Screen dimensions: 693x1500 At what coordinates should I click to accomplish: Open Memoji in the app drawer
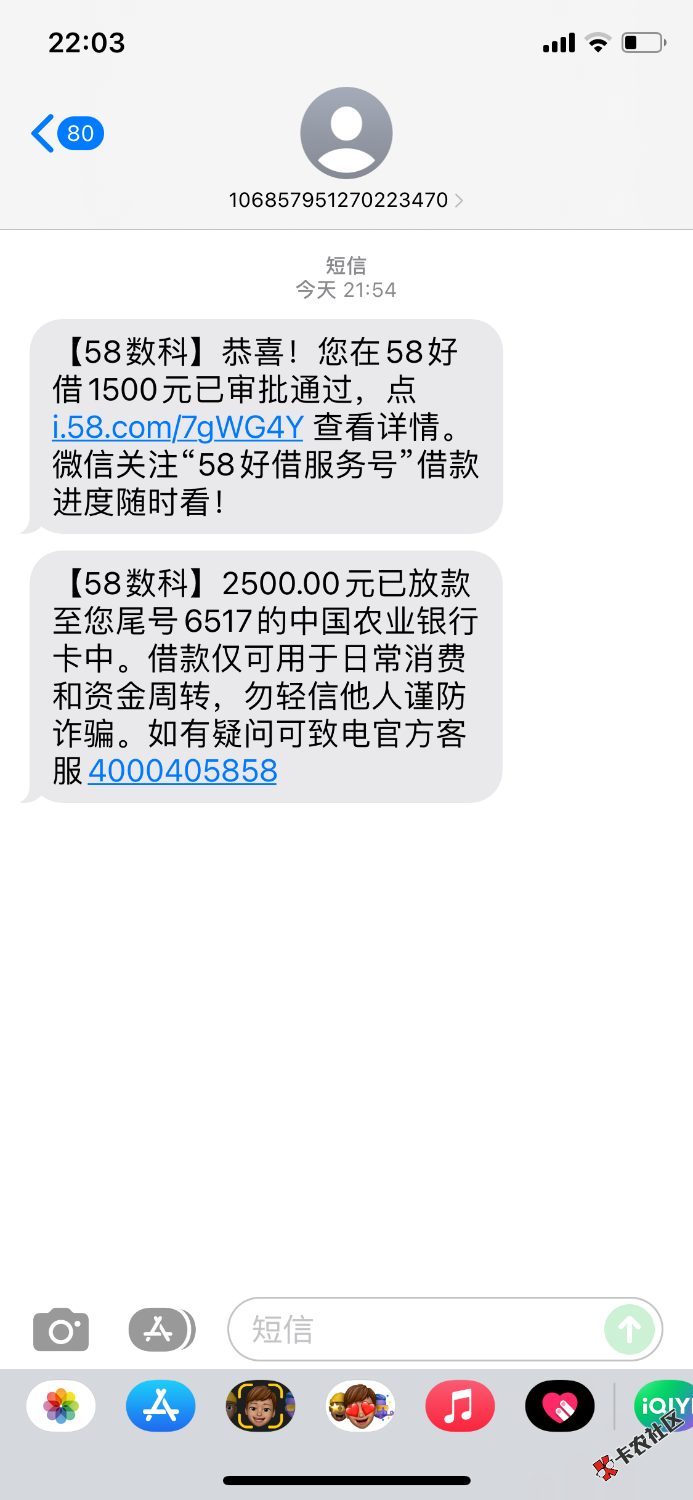pyautogui.click(x=260, y=1406)
